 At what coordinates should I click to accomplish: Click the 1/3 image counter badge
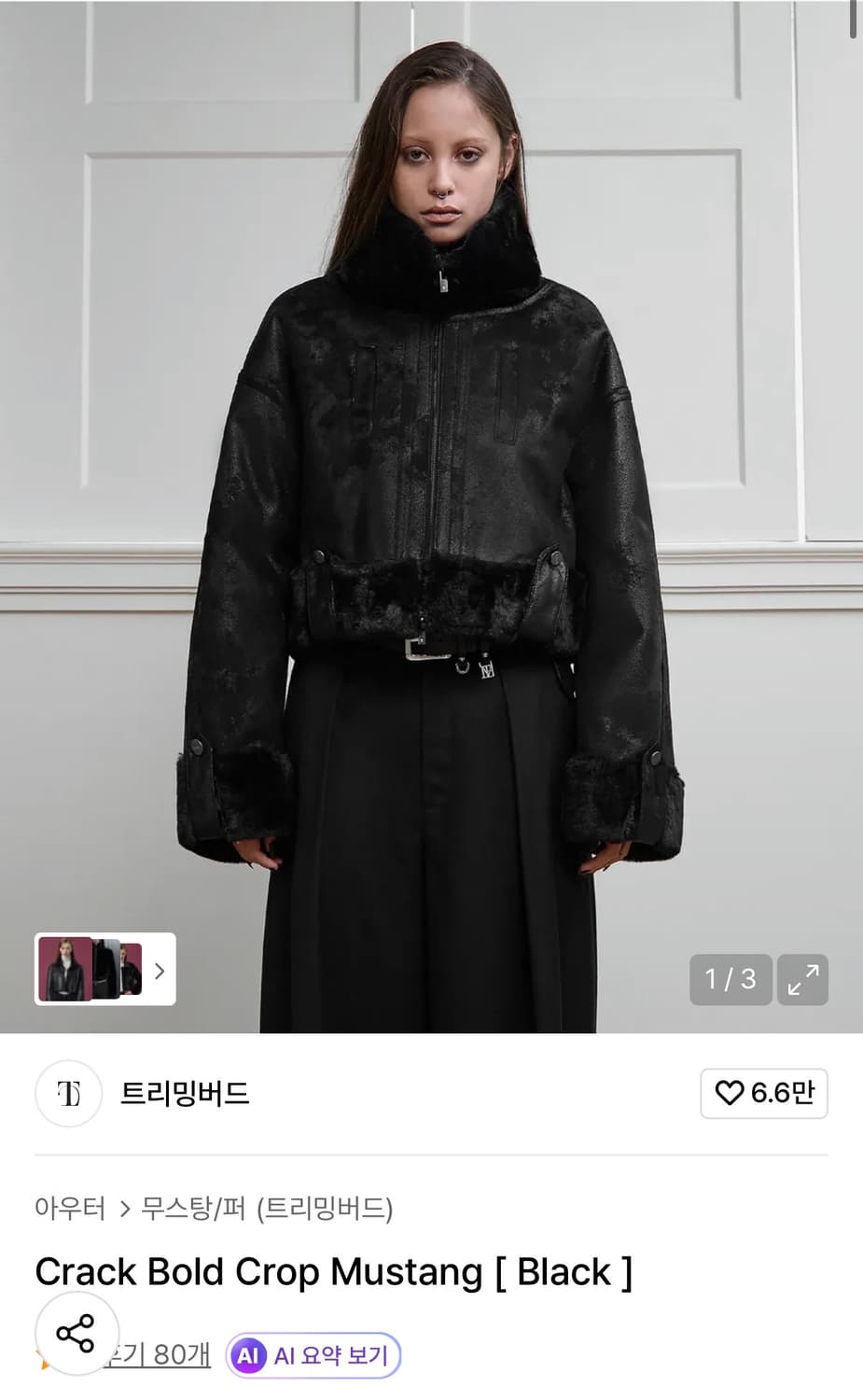[x=731, y=980]
